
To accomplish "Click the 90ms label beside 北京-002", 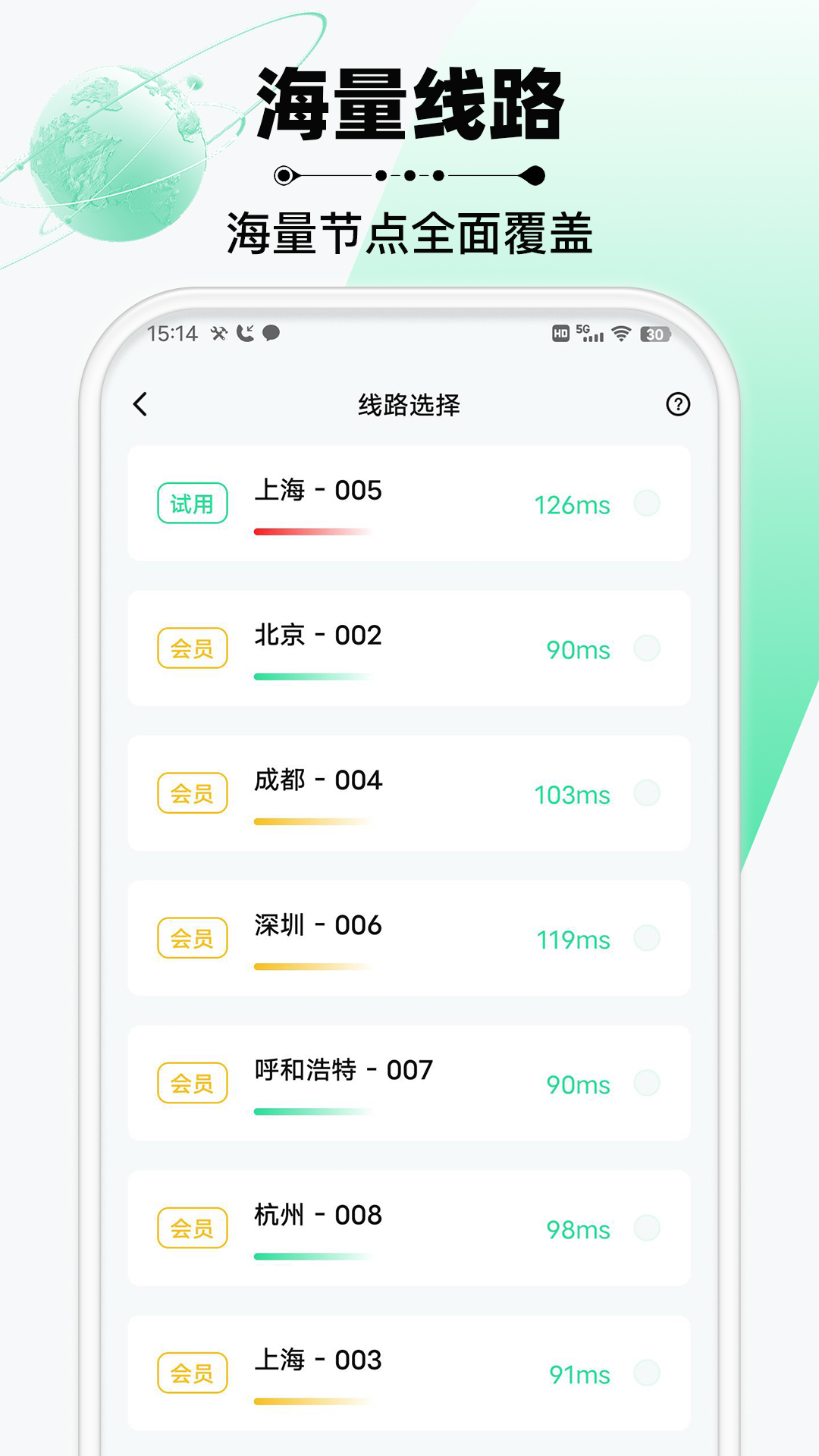I will pyautogui.click(x=578, y=649).
